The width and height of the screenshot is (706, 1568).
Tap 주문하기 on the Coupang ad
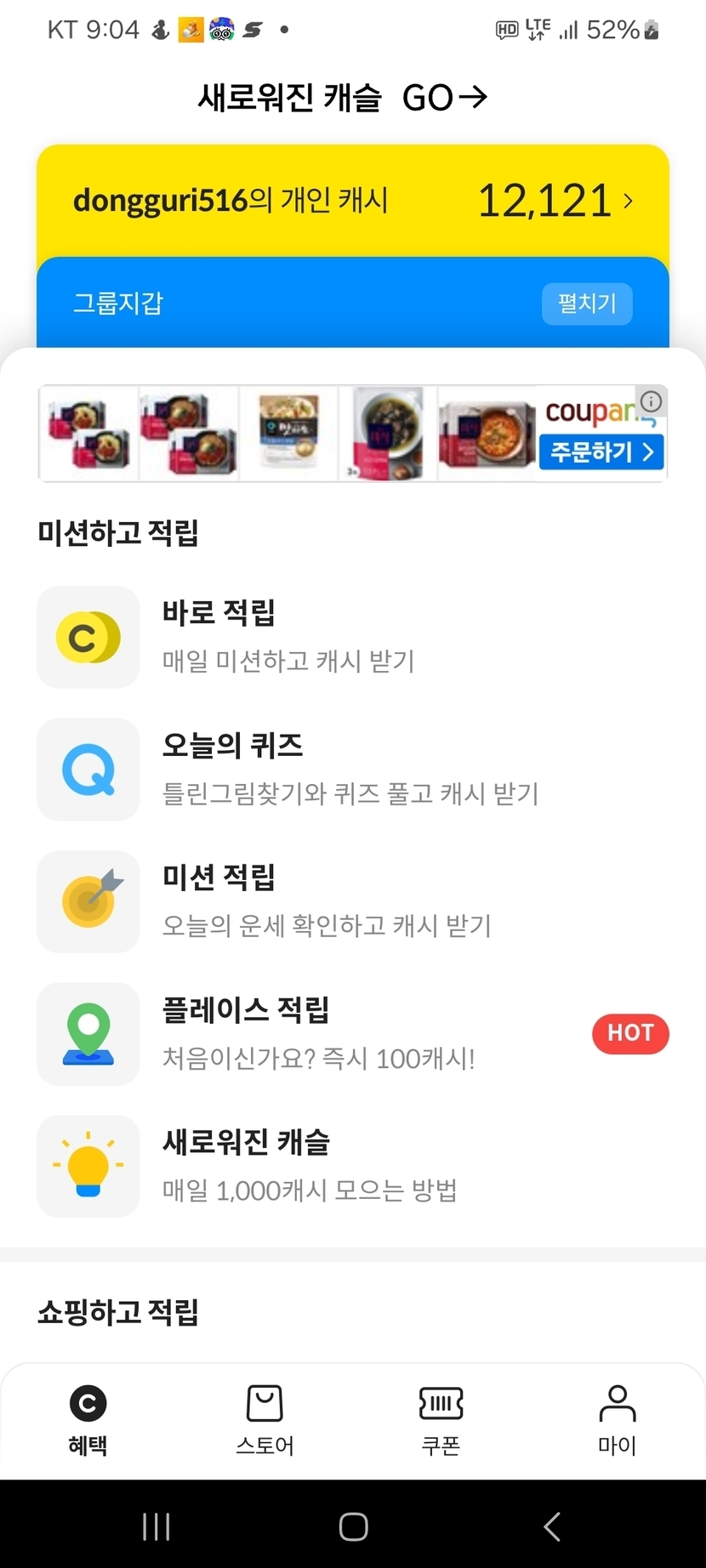click(601, 452)
